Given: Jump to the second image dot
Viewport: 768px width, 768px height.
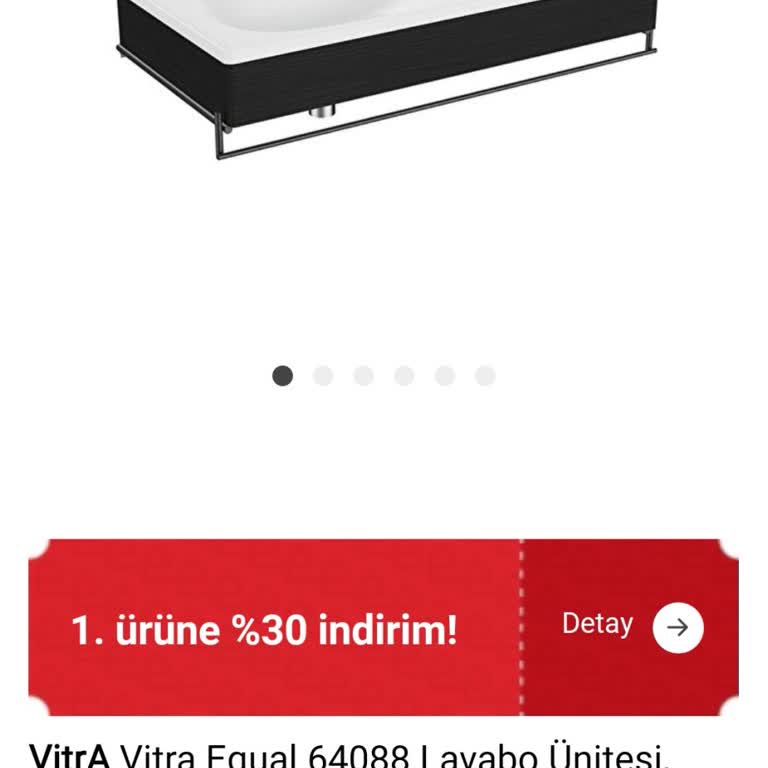Looking at the screenshot, I should click(x=323, y=376).
